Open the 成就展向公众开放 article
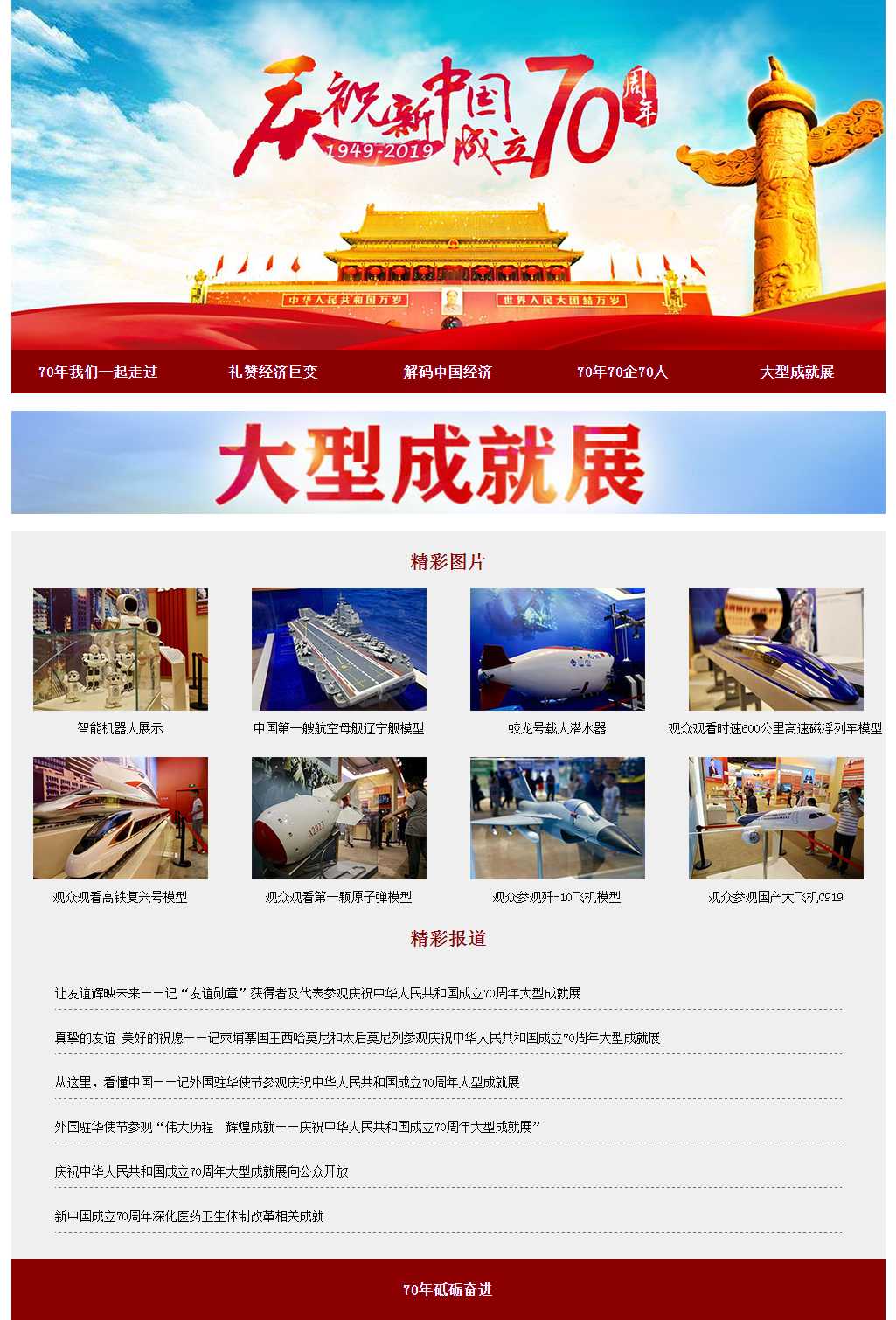Image resolution: width=896 pixels, height=1320 pixels. click(201, 1171)
